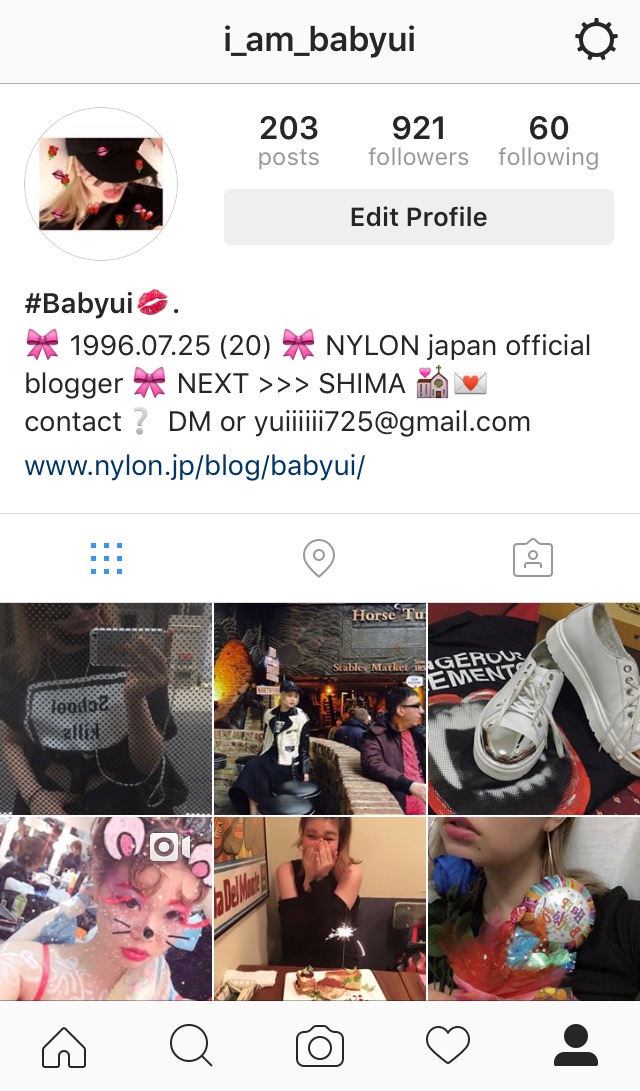This screenshot has width=640, height=1091.
Task: Open the video post with cat filter
Action: [x=106, y=908]
